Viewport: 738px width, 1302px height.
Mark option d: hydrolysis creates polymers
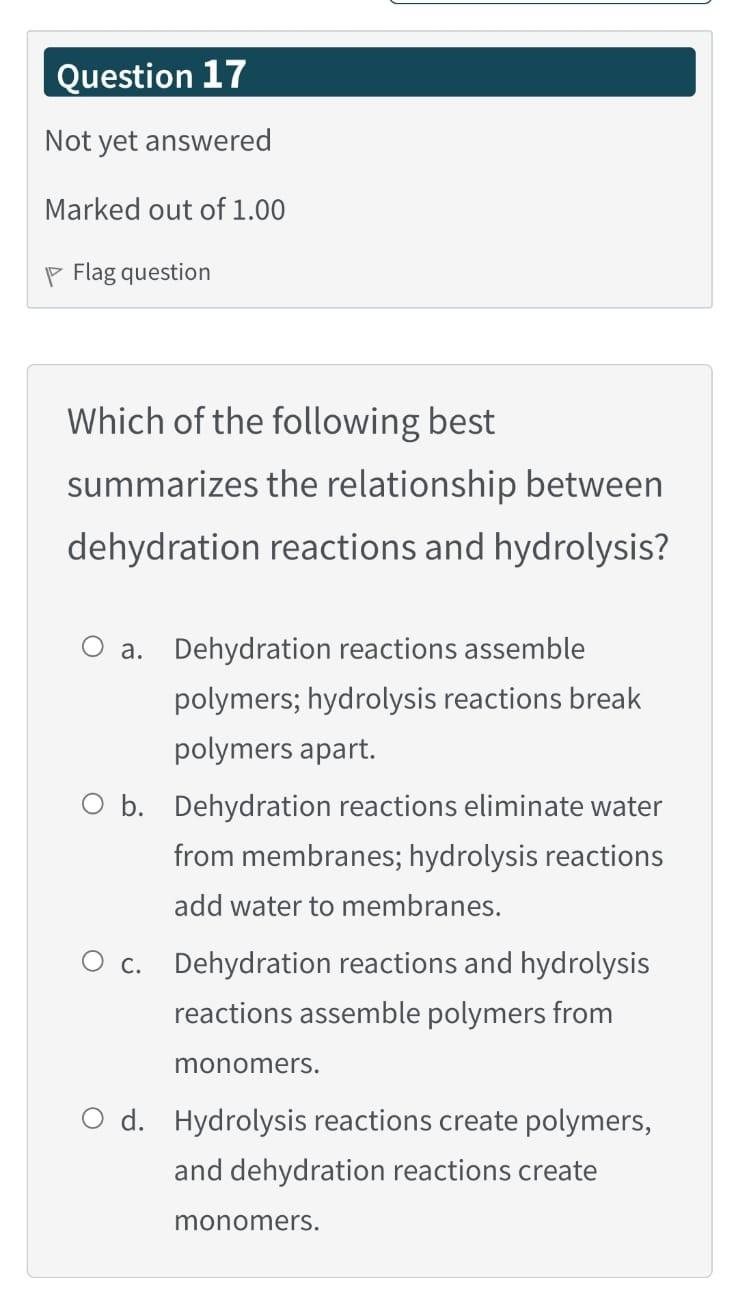click(92, 1121)
